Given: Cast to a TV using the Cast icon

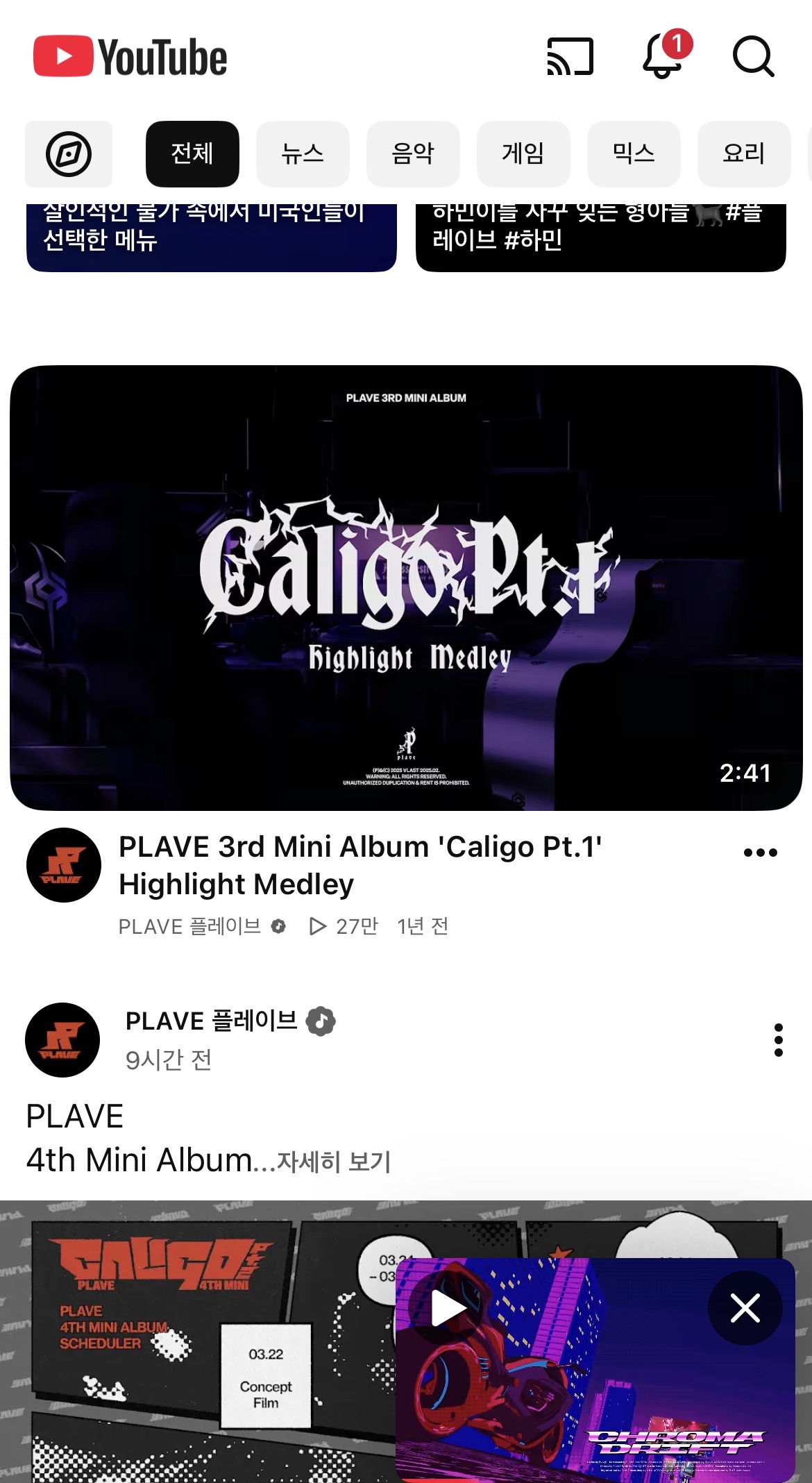Looking at the screenshot, I should [570, 58].
